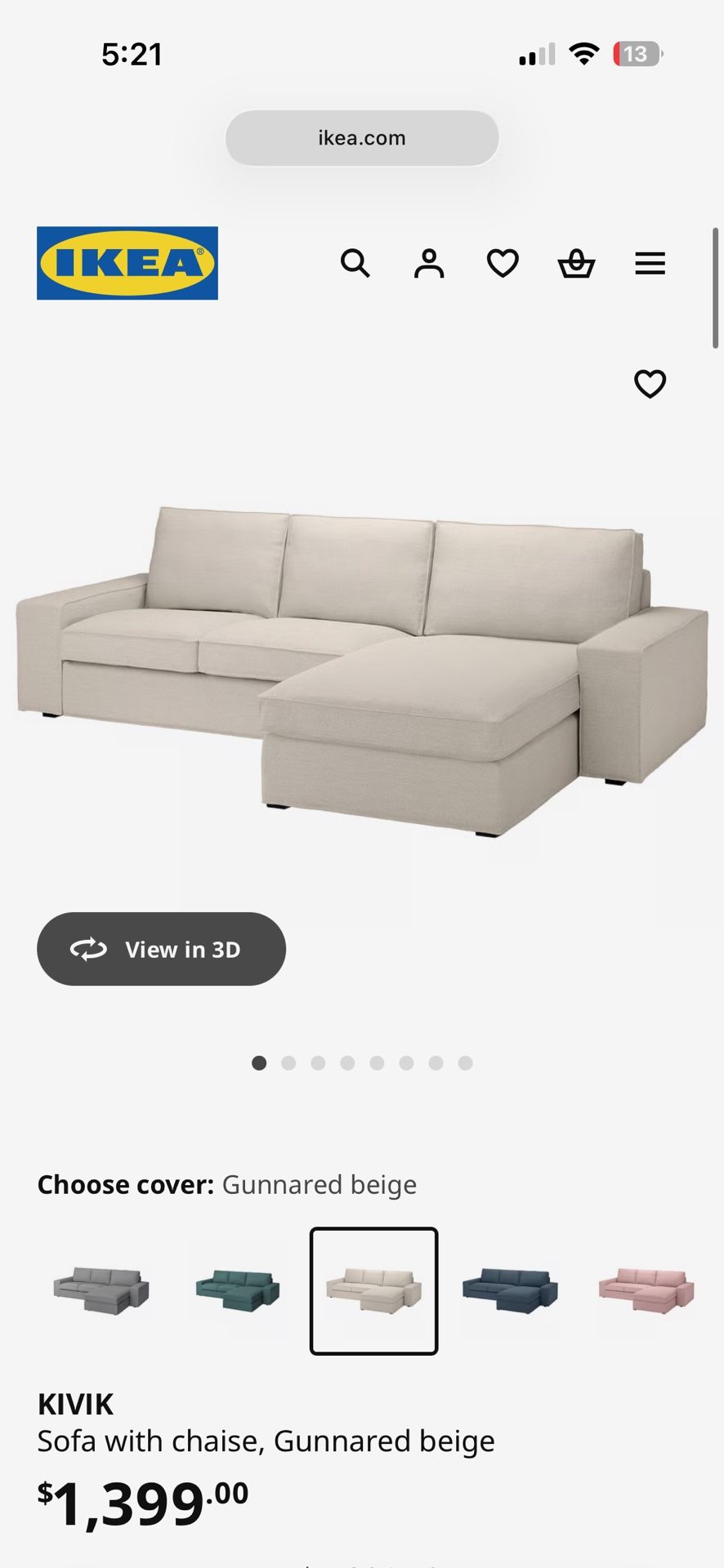Open the favorites heart in header
Screen dimensions: 724x1568
pyautogui.click(x=503, y=264)
